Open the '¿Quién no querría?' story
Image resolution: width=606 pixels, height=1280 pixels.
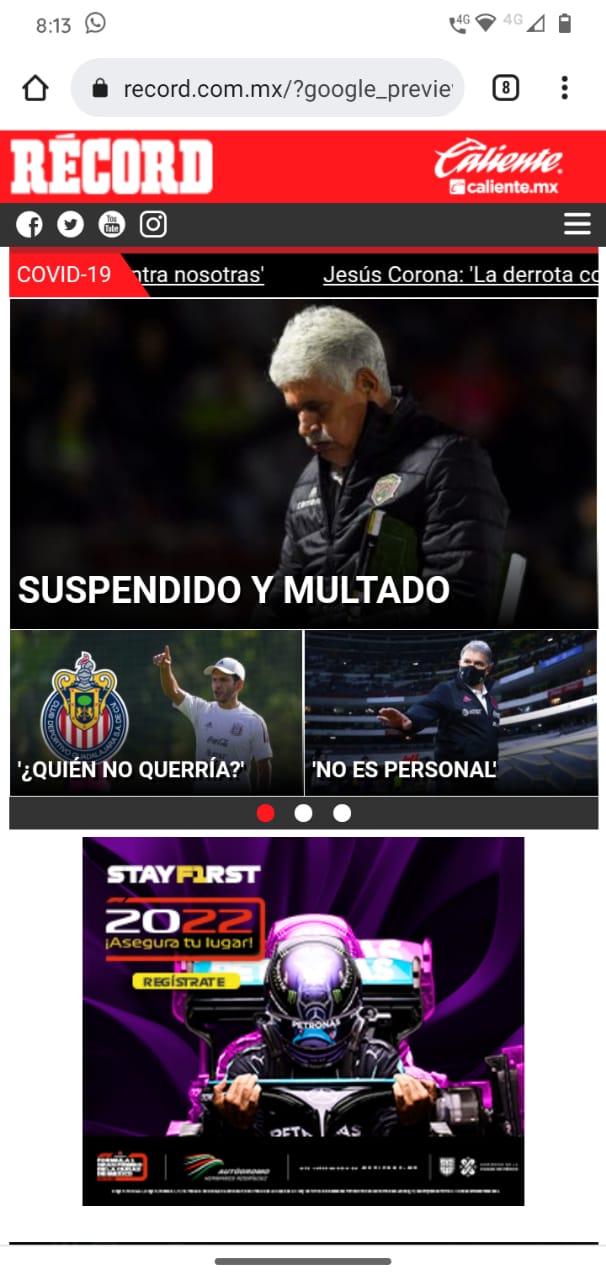[x=156, y=713]
